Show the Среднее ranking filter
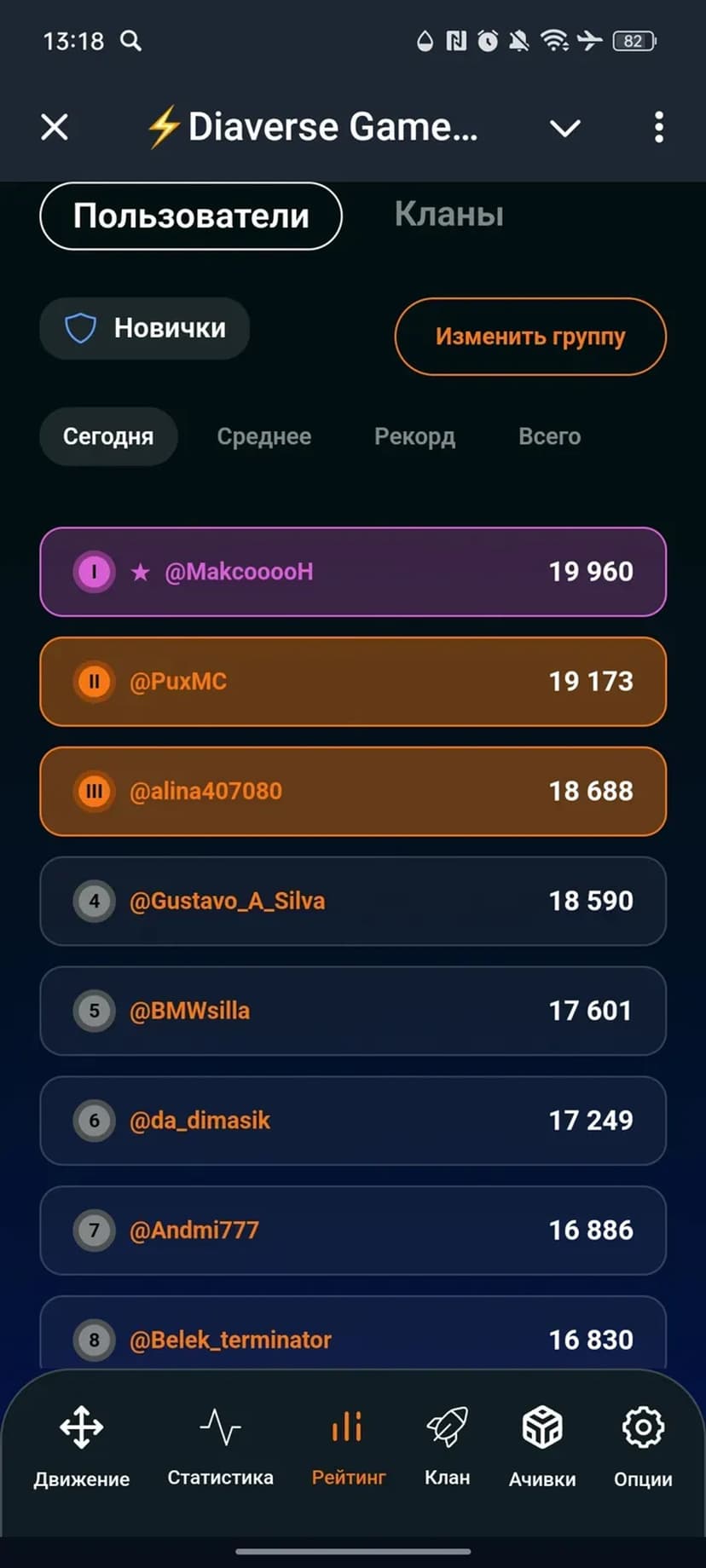This screenshot has width=706, height=1568. click(263, 436)
